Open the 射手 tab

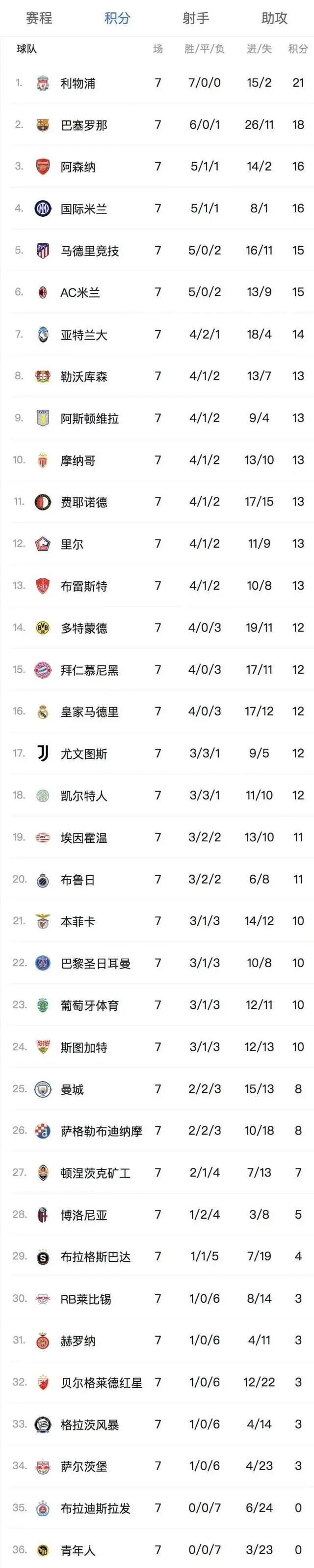coord(196,18)
